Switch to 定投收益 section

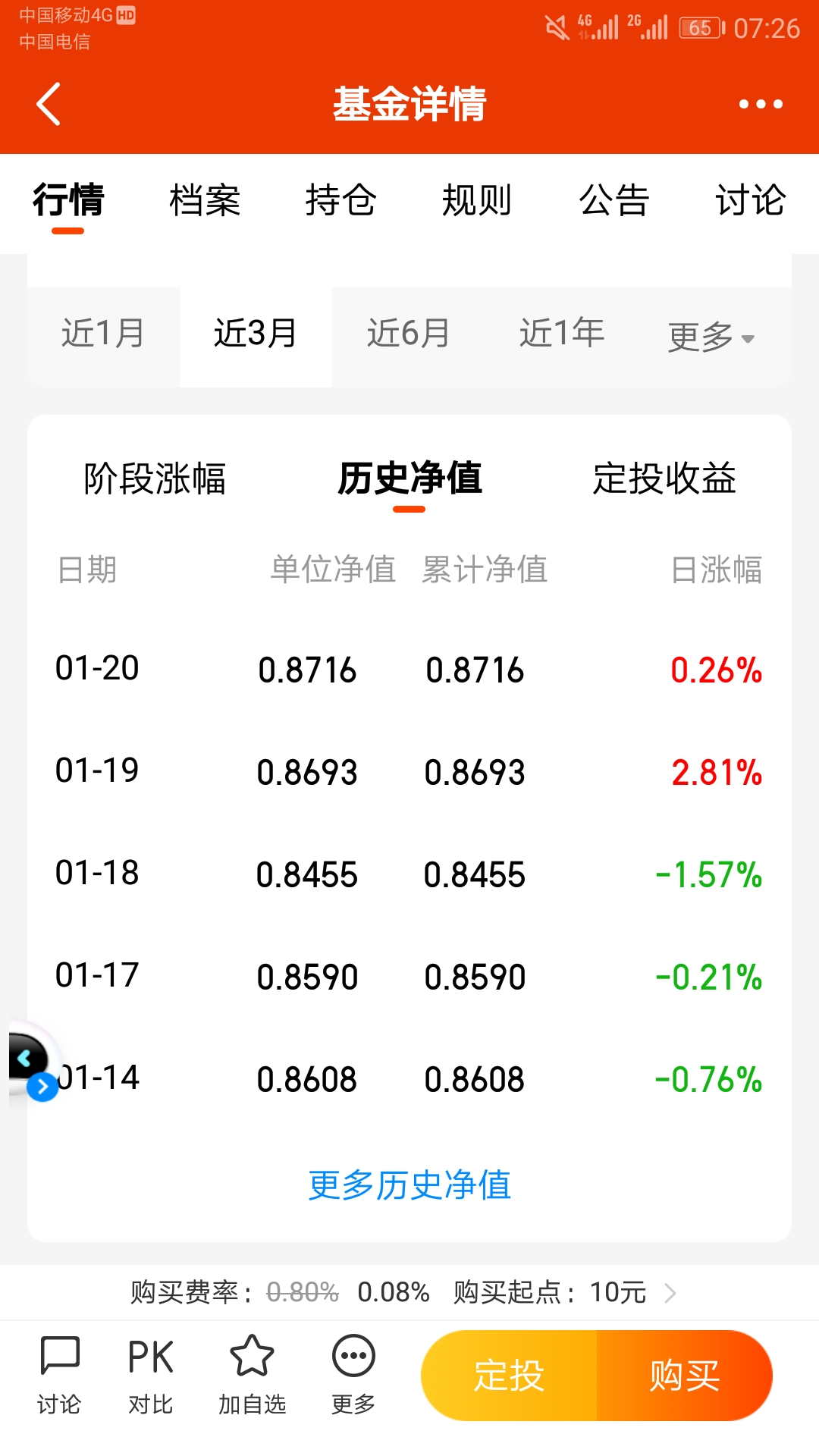(x=664, y=479)
